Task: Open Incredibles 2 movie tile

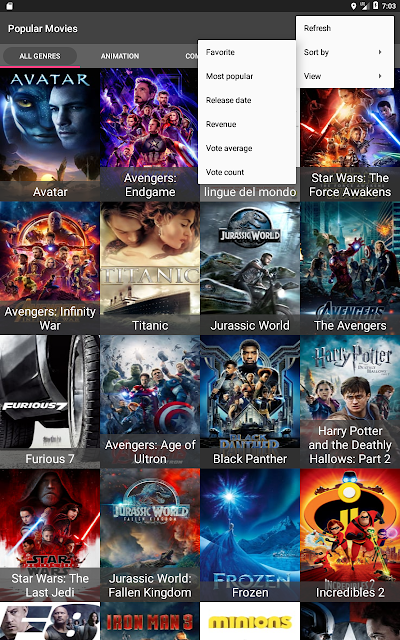Action: tap(350, 535)
